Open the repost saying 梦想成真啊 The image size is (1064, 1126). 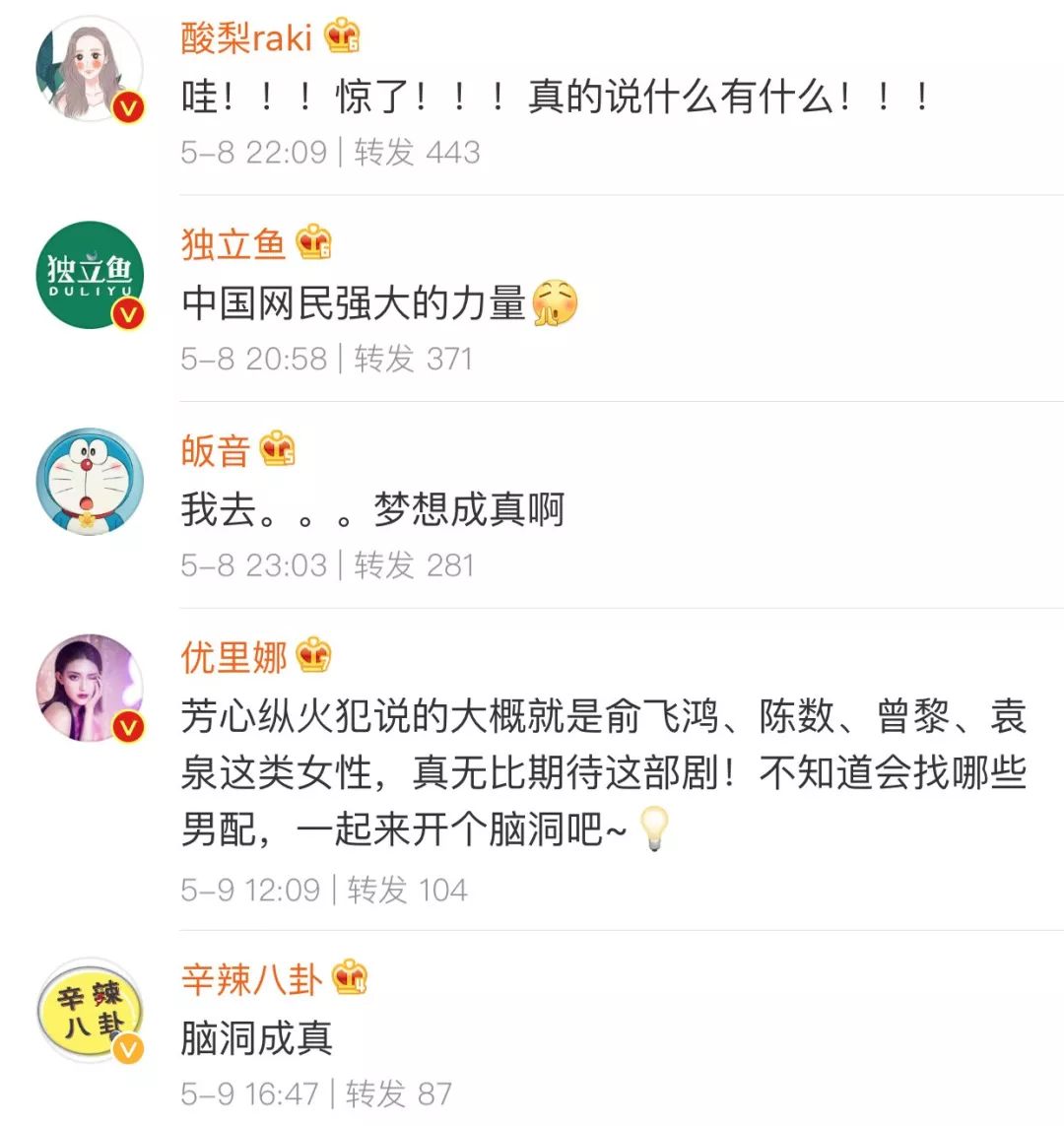click(372, 509)
